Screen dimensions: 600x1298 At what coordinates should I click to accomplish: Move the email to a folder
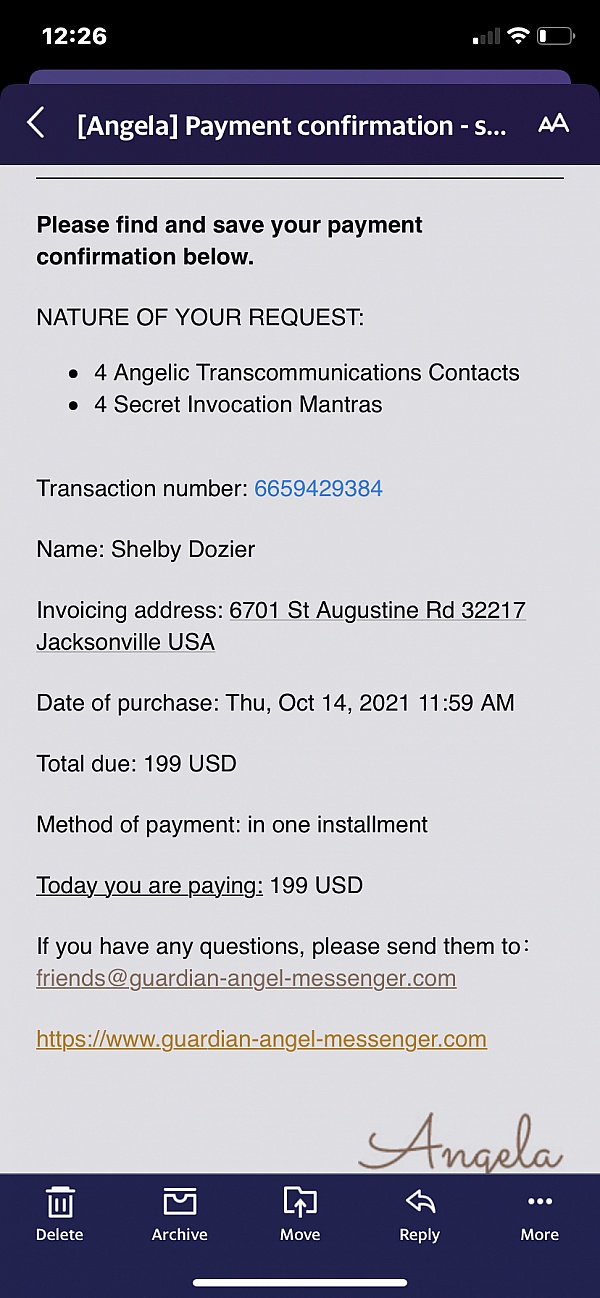pyautogui.click(x=300, y=1214)
